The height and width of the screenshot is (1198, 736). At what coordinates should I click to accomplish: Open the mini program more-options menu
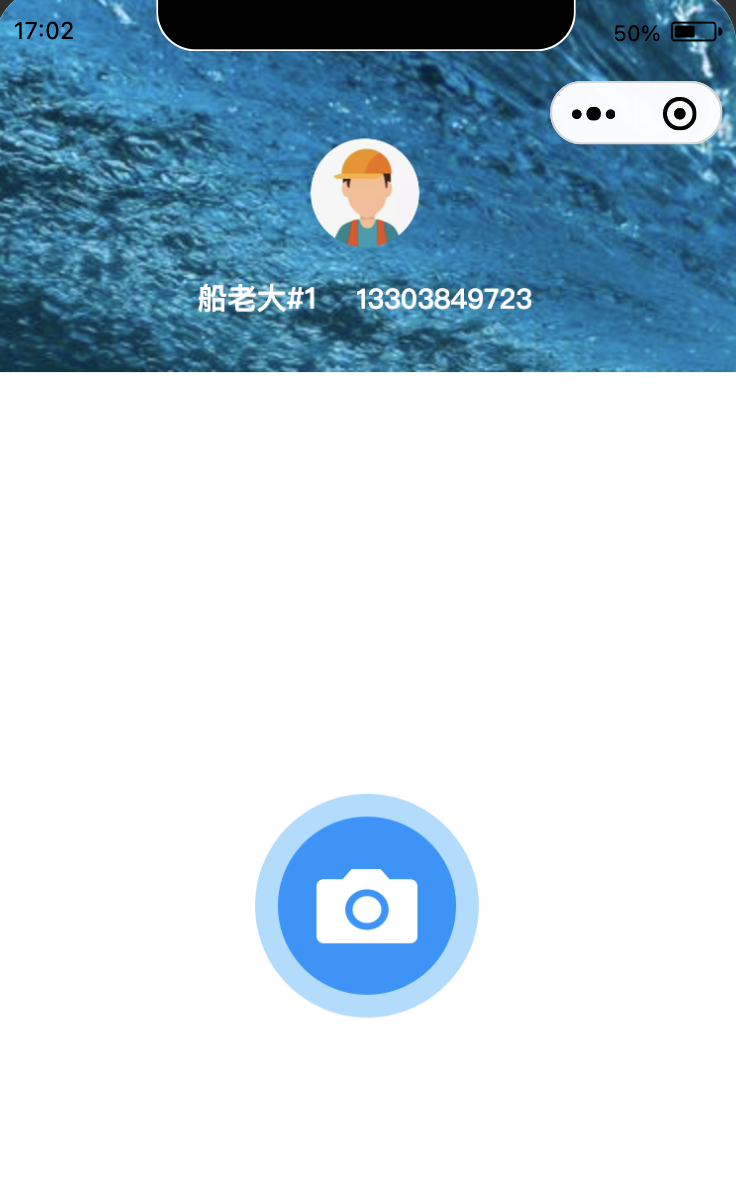click(593, 114)
